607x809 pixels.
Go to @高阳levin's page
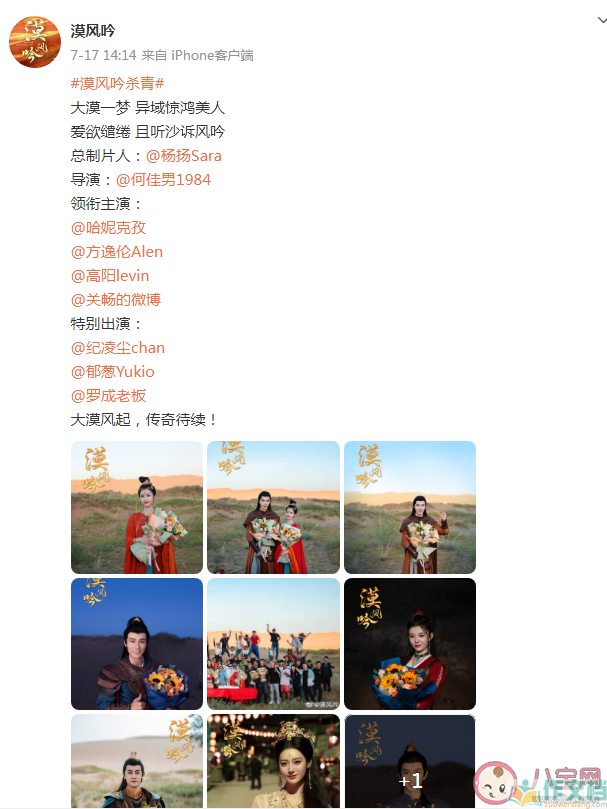110,275
